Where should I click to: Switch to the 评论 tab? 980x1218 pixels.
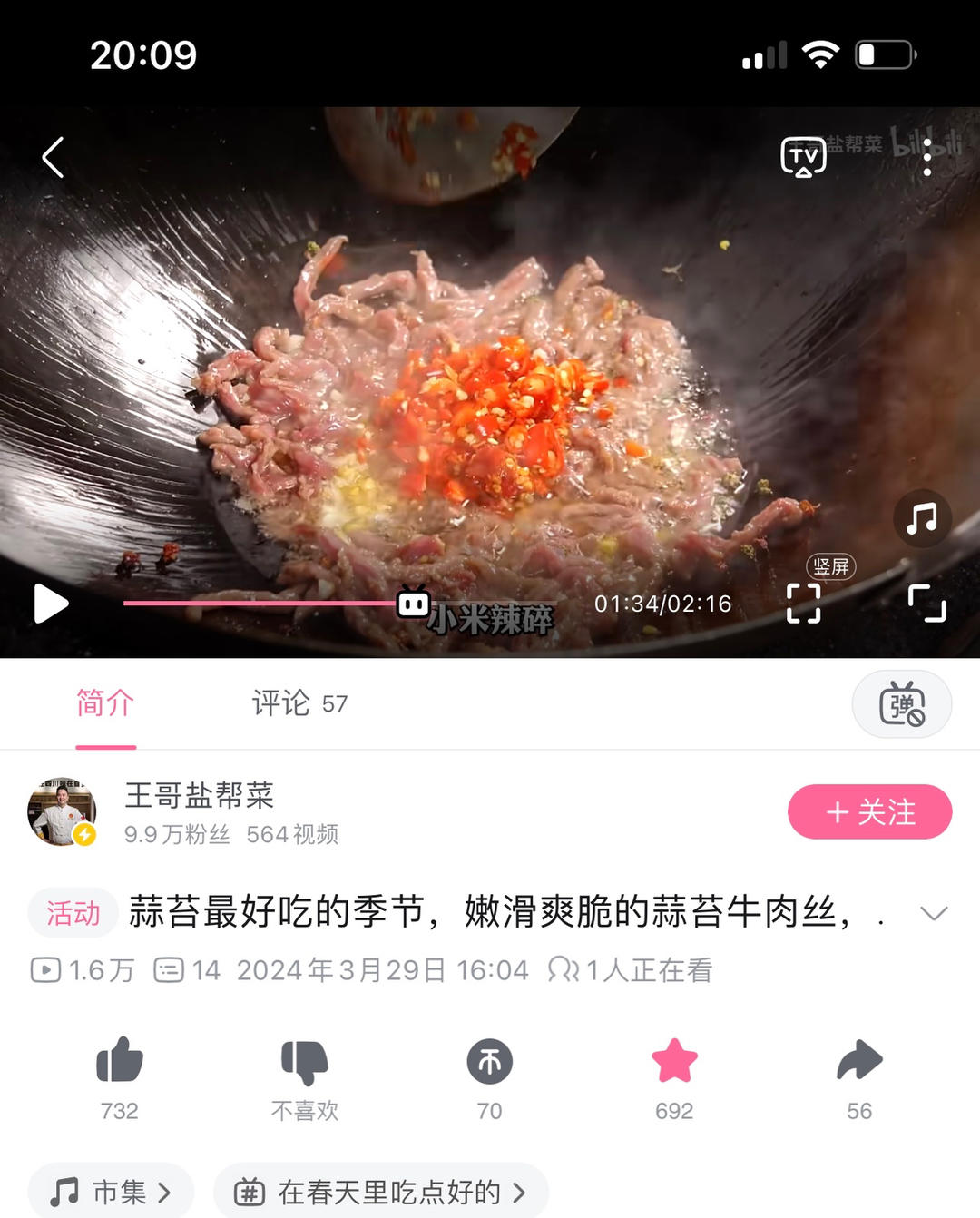click(x=299, y=703)
